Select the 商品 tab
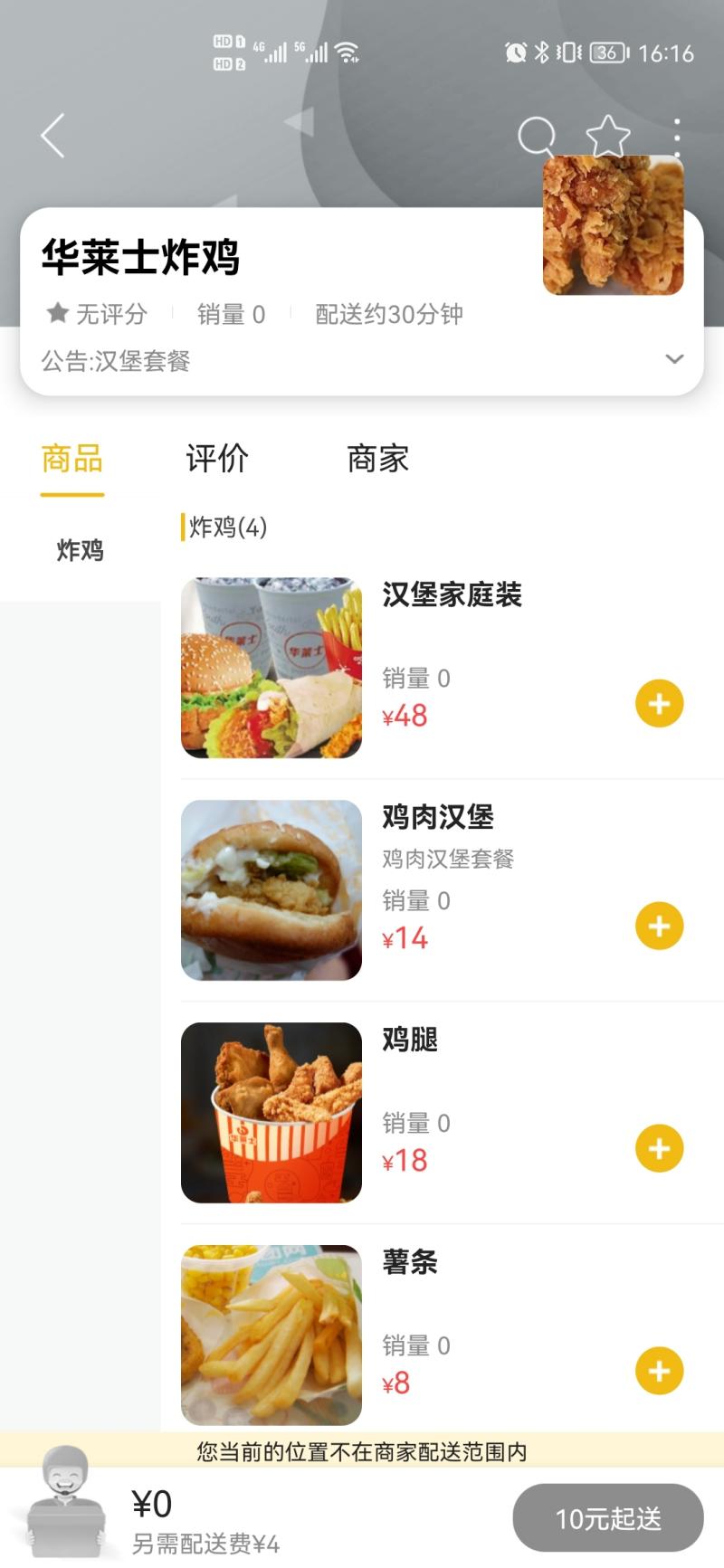 pos(72,459)
